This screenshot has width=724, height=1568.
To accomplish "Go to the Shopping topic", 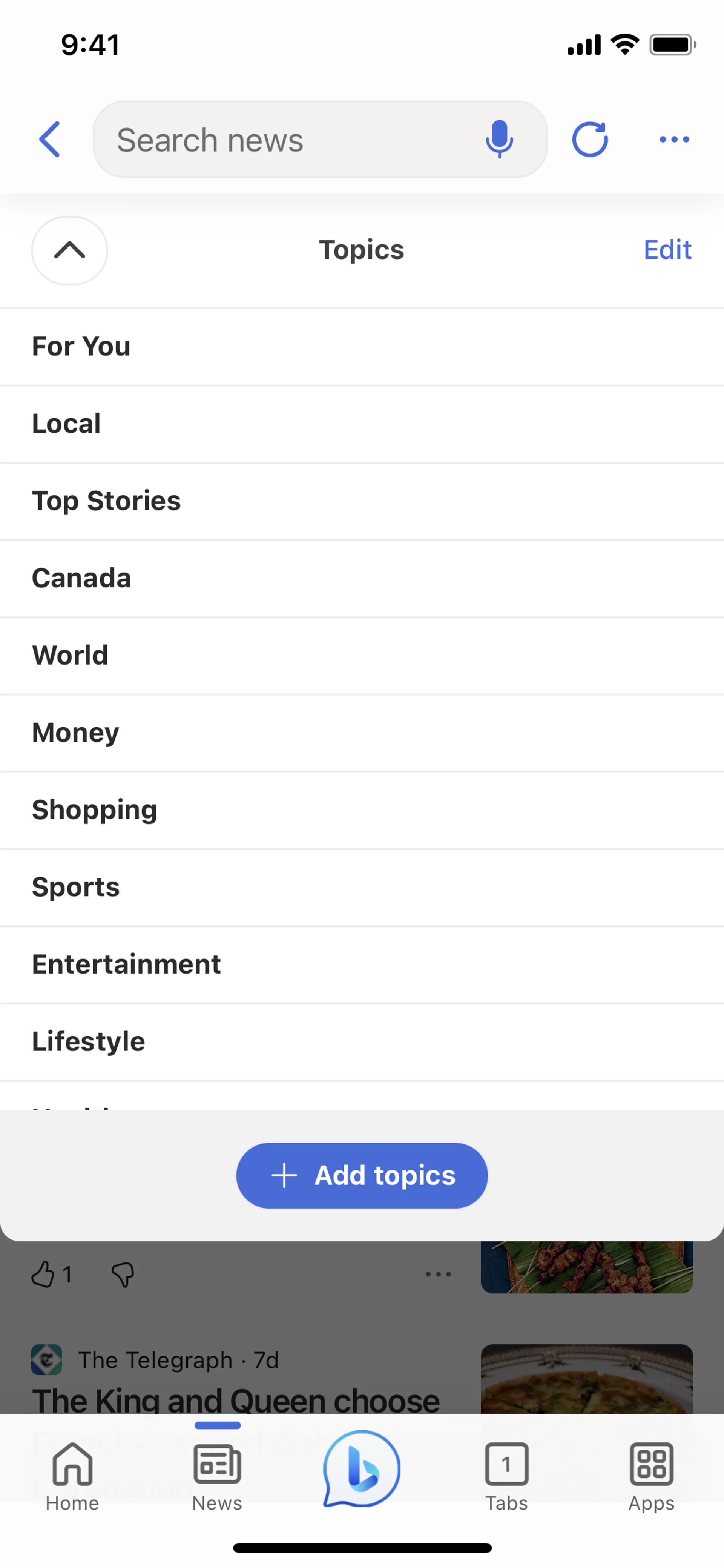I will [94, 810].
